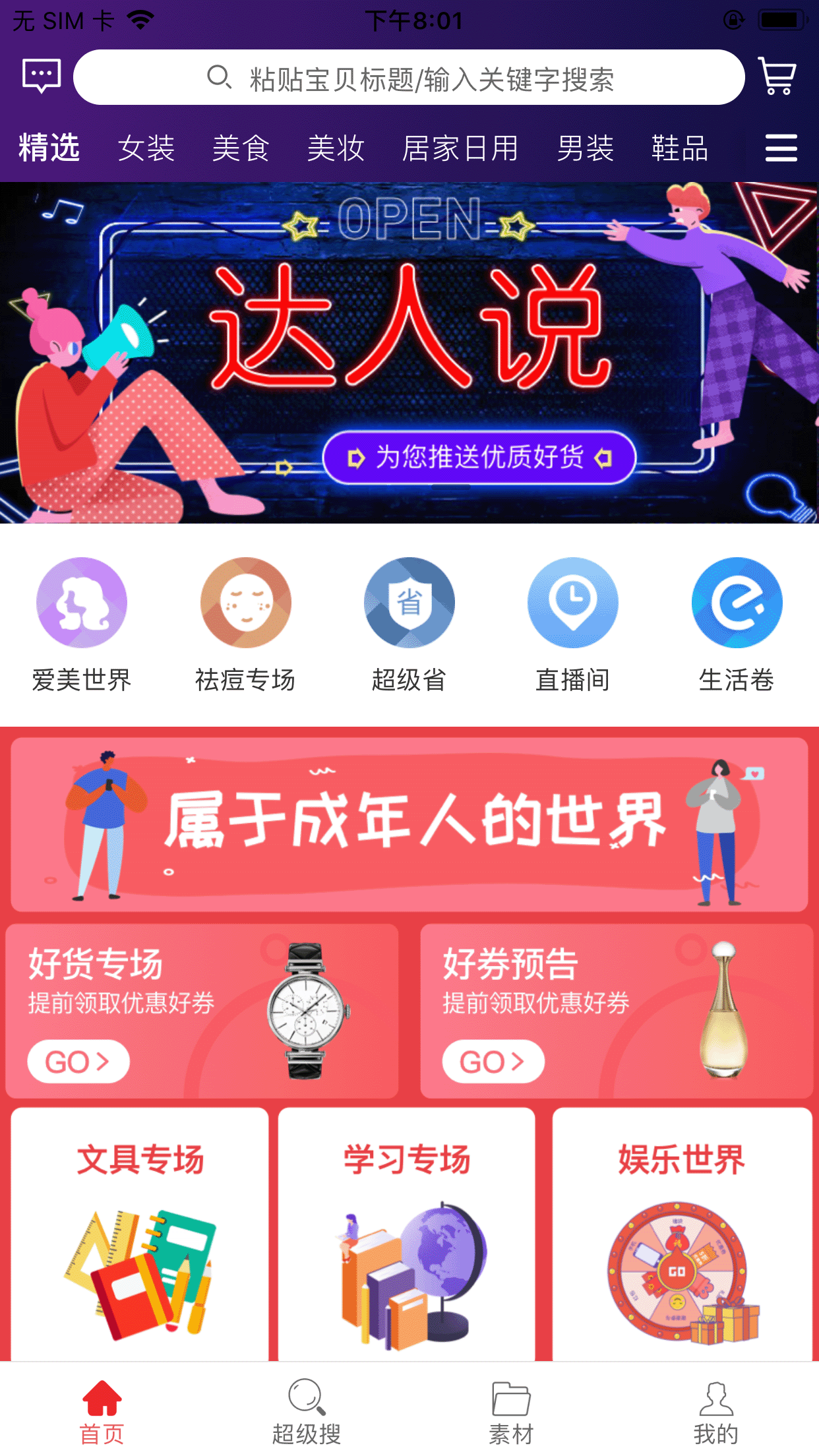819x1456 pixels.
Task: Switch to the 女装 category tab
Action: pos(146,148)
